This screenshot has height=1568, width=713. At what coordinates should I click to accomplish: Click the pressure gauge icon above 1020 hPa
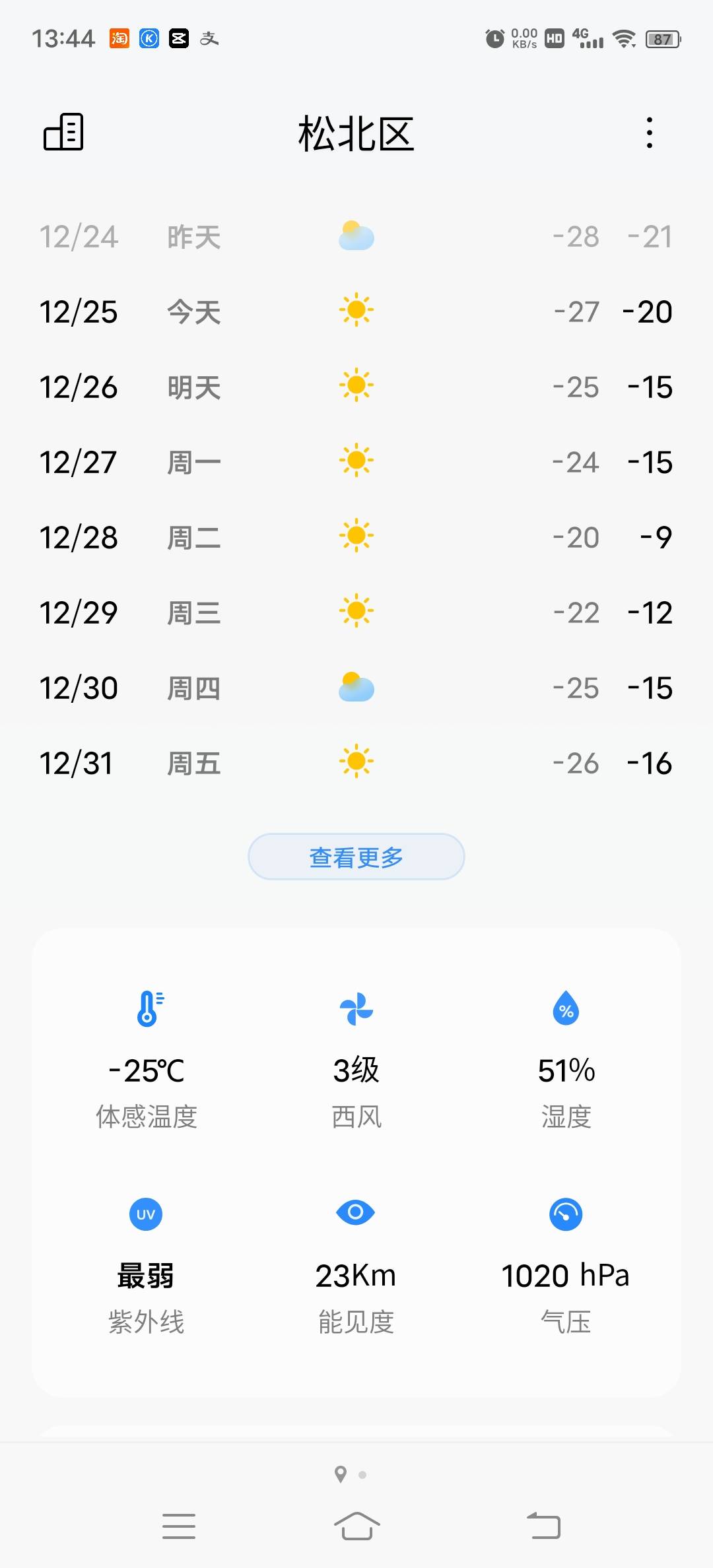[x=565, y=1213]
